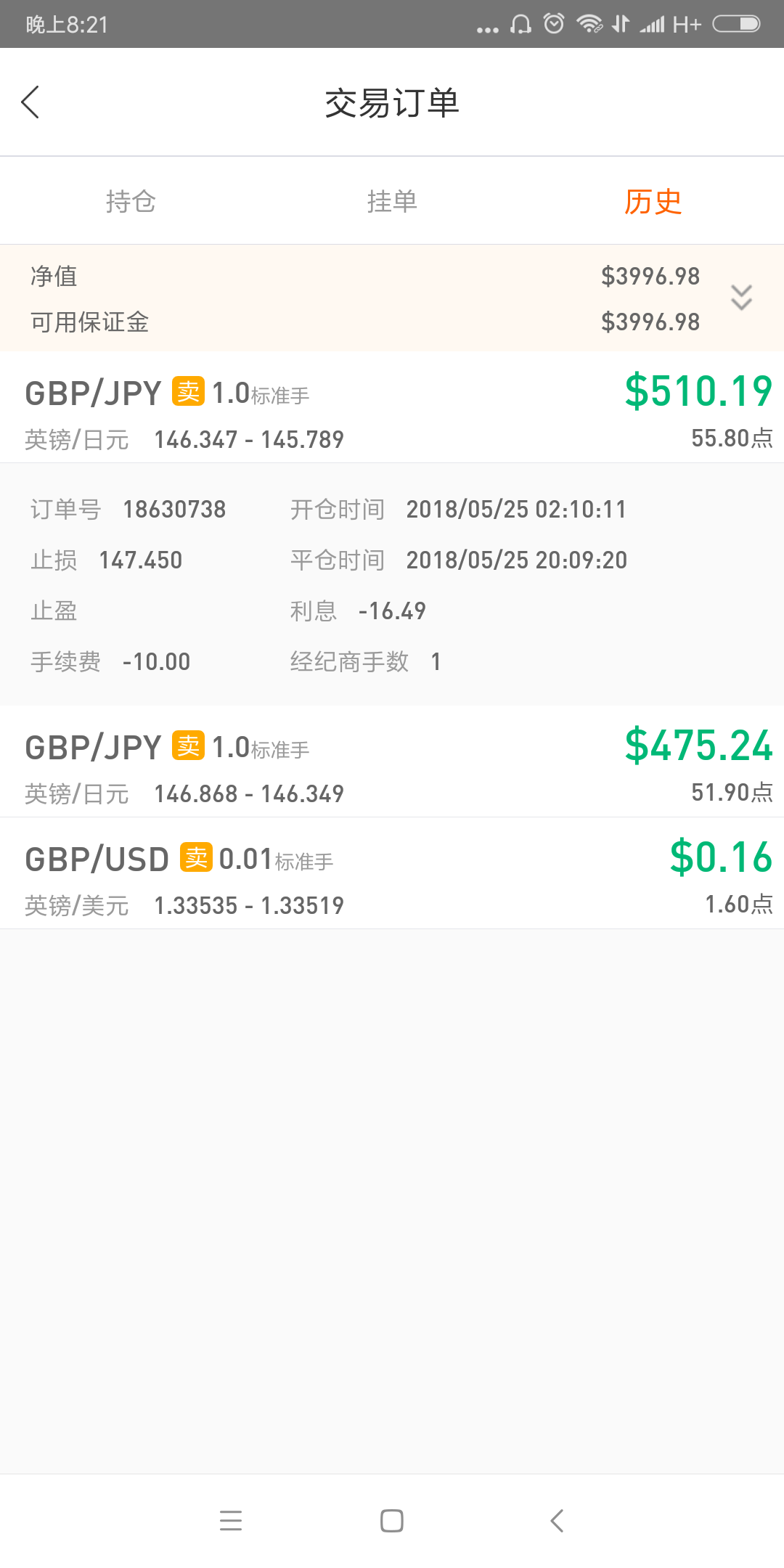The width and height of the screenshot is (784, 1568).
Task: Go back using the header arrow
Action: click(30, 102)
